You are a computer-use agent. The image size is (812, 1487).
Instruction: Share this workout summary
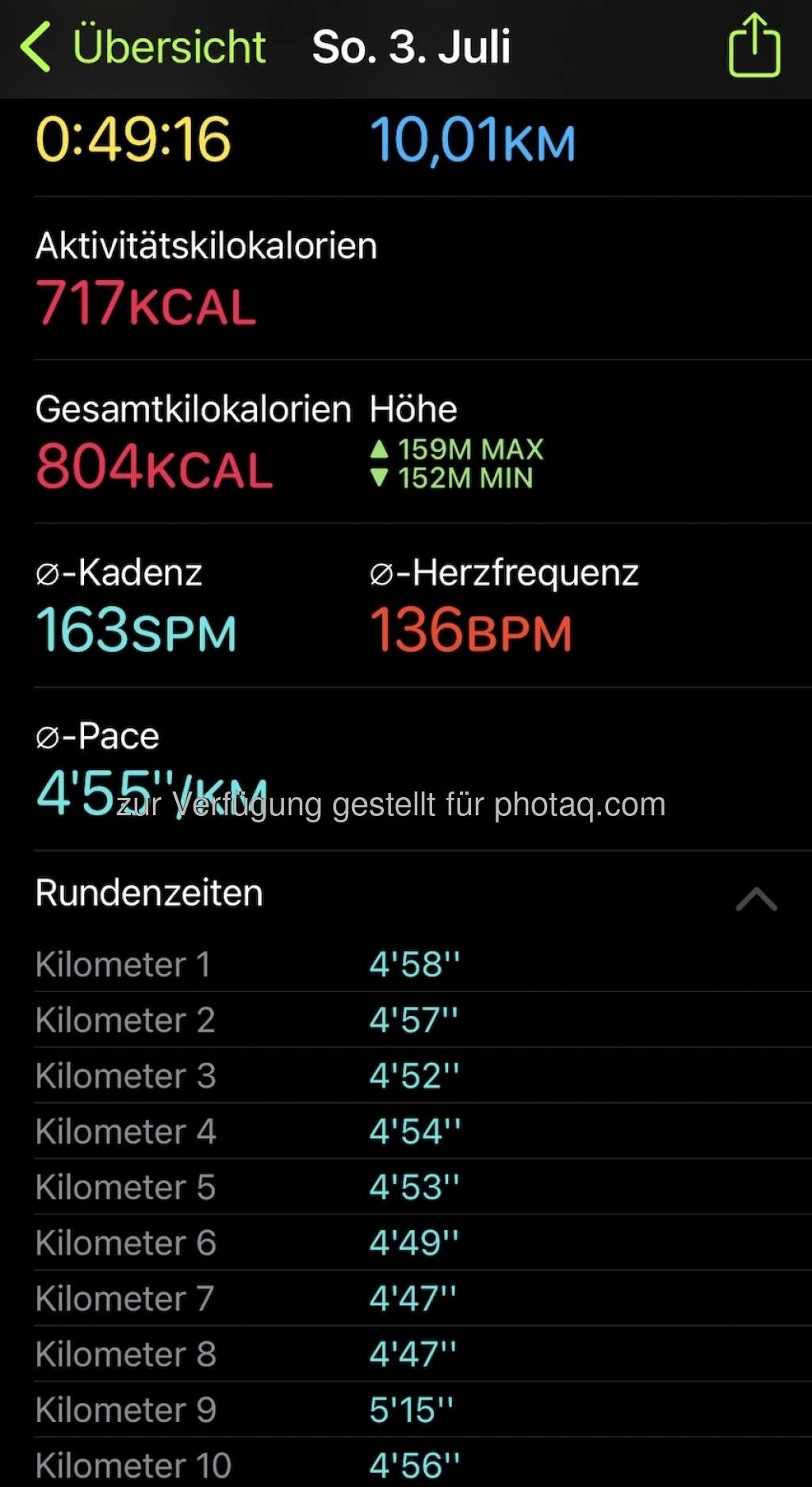pos(754,46)
